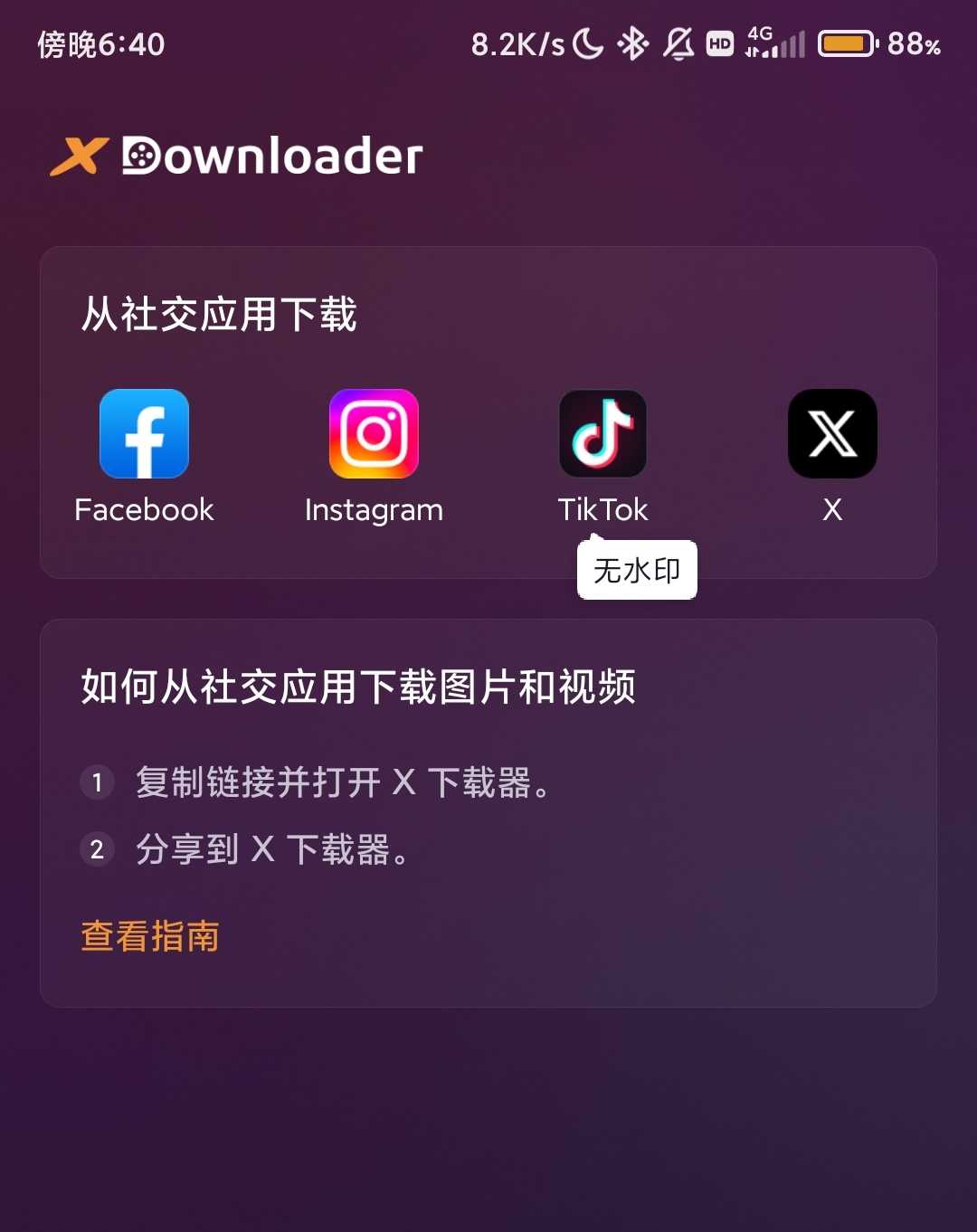Open the 查看指南 guide link

pyautogui.click(x=150, y=936)
